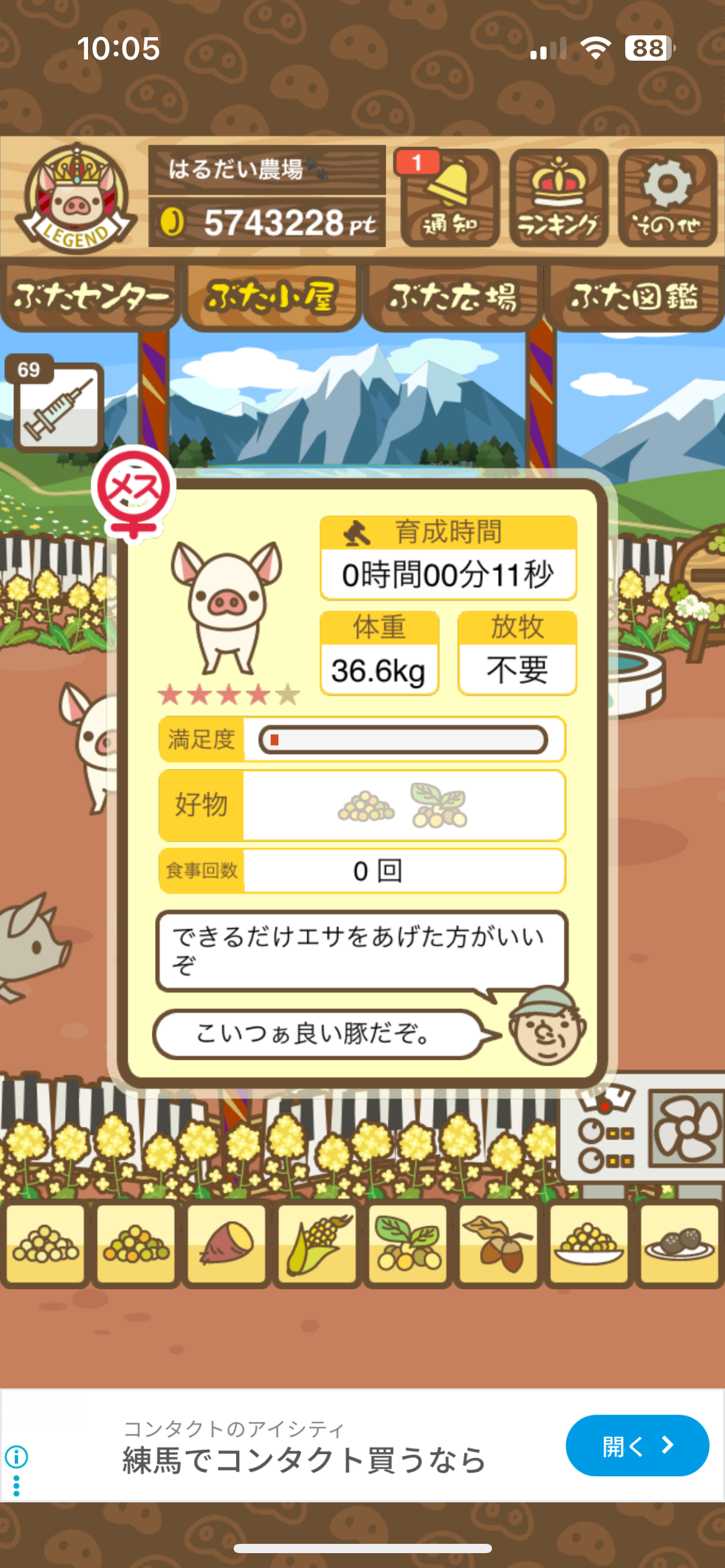725x1568 pixels.
Task: Open the ランキング ranking button
Action: point(558,198)
